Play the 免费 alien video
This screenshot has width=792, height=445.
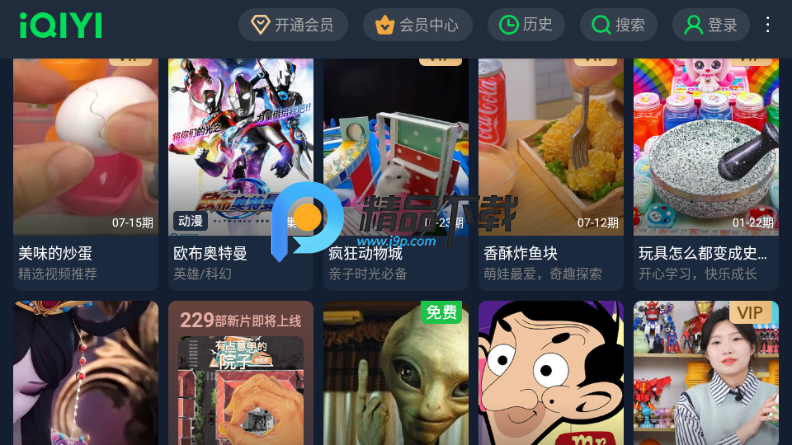pos(396,373)
